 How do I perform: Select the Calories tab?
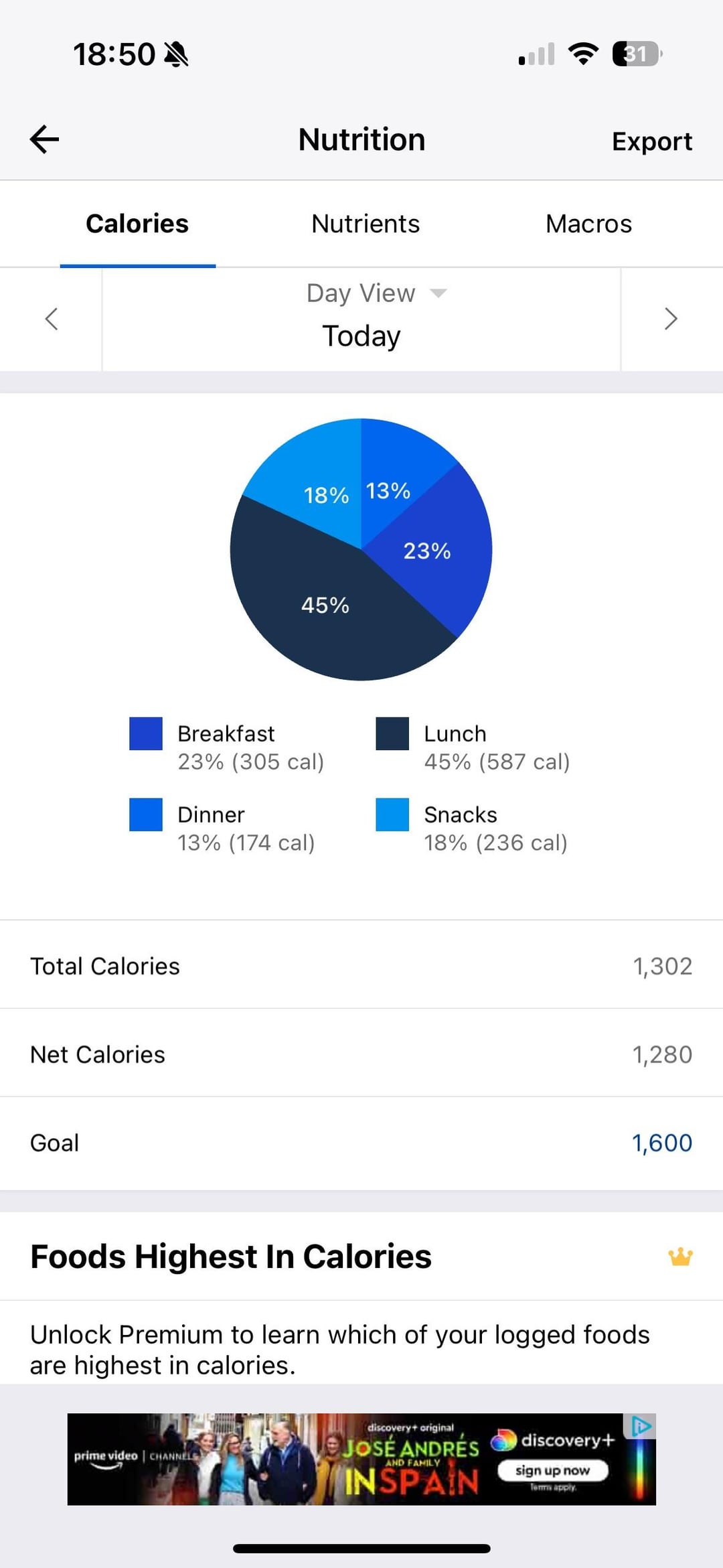(137, 224)
